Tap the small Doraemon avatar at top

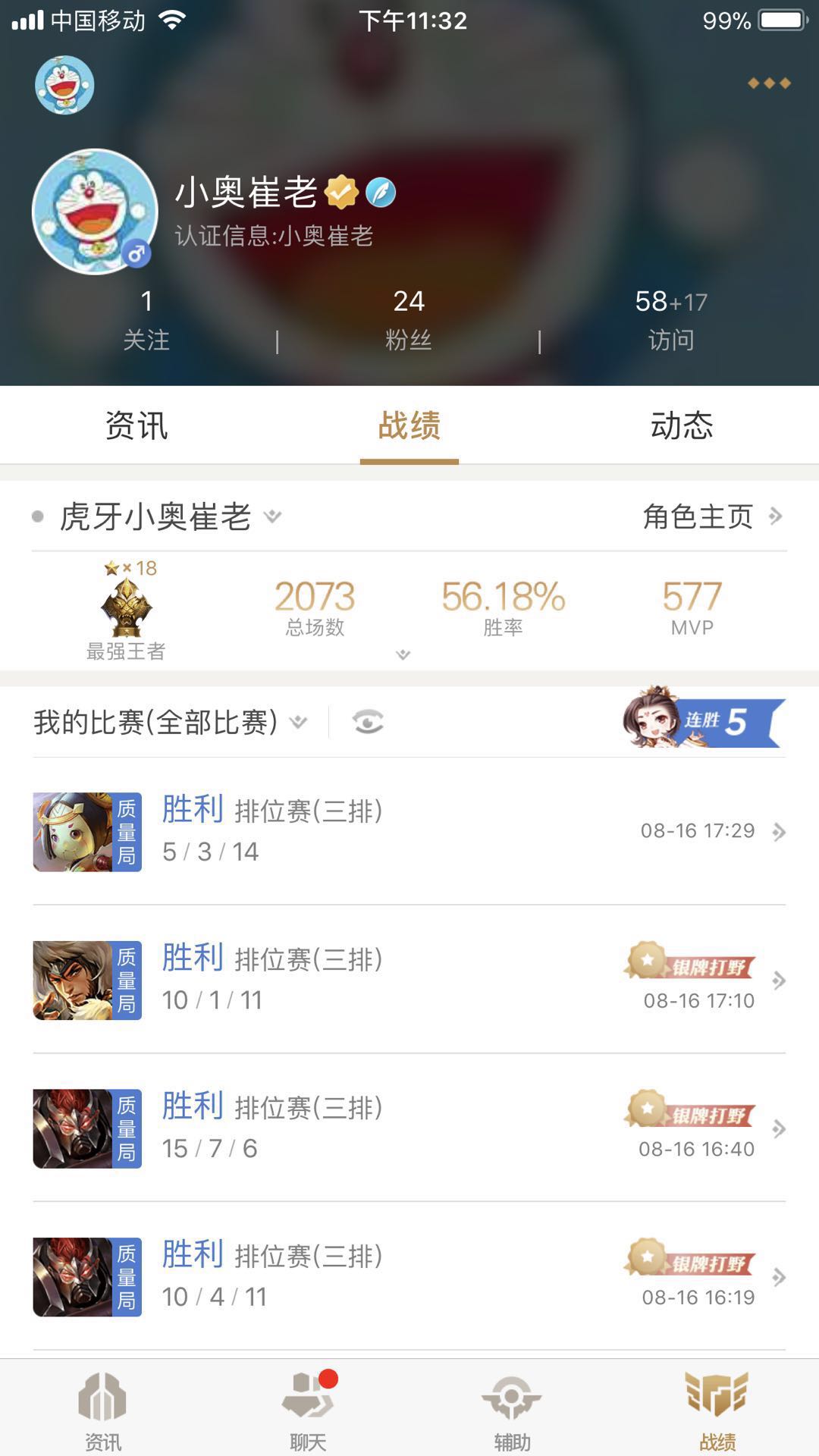point(64,85)
